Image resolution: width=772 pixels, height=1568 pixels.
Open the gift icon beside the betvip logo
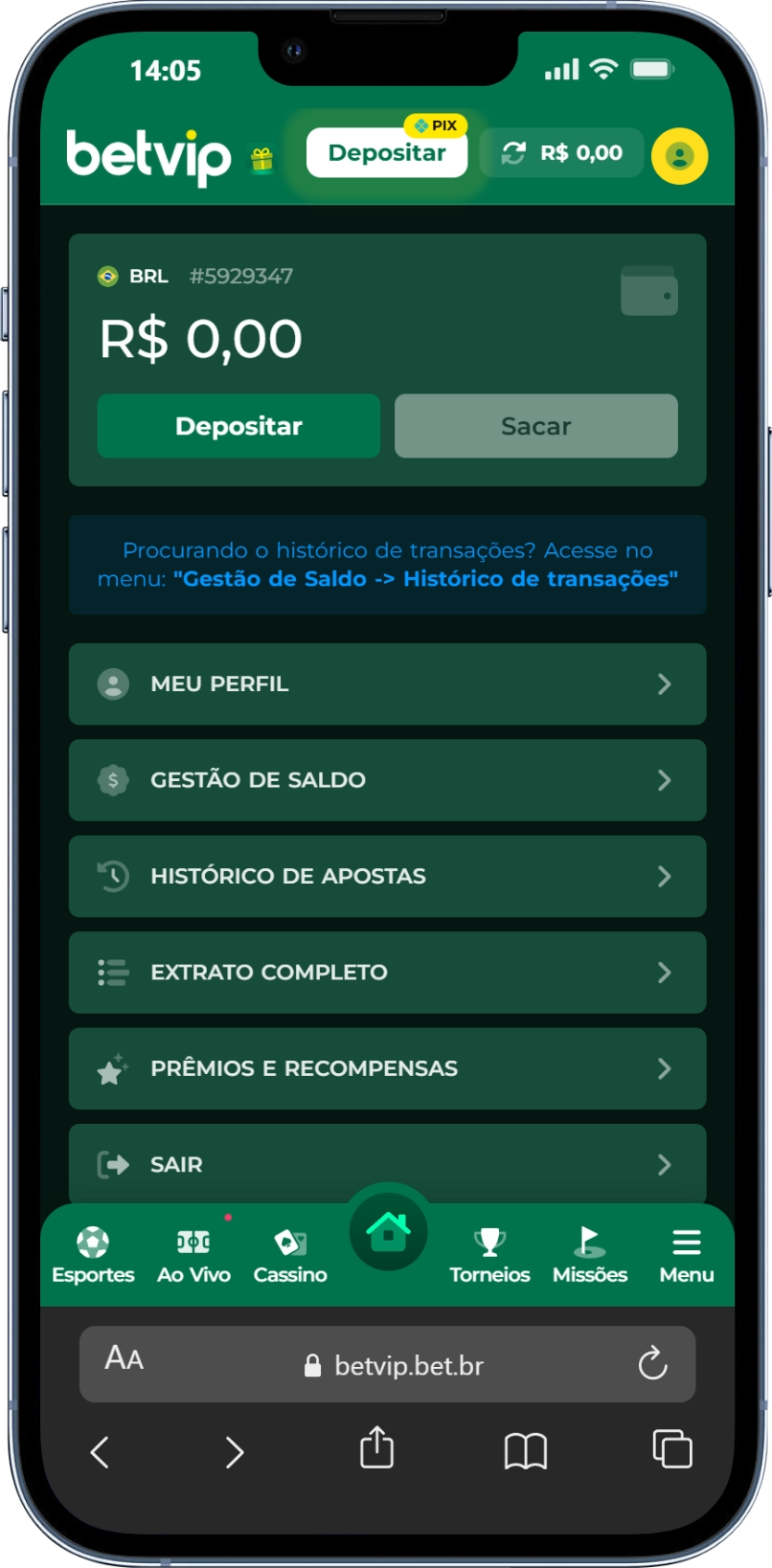[x=262, y=160]
